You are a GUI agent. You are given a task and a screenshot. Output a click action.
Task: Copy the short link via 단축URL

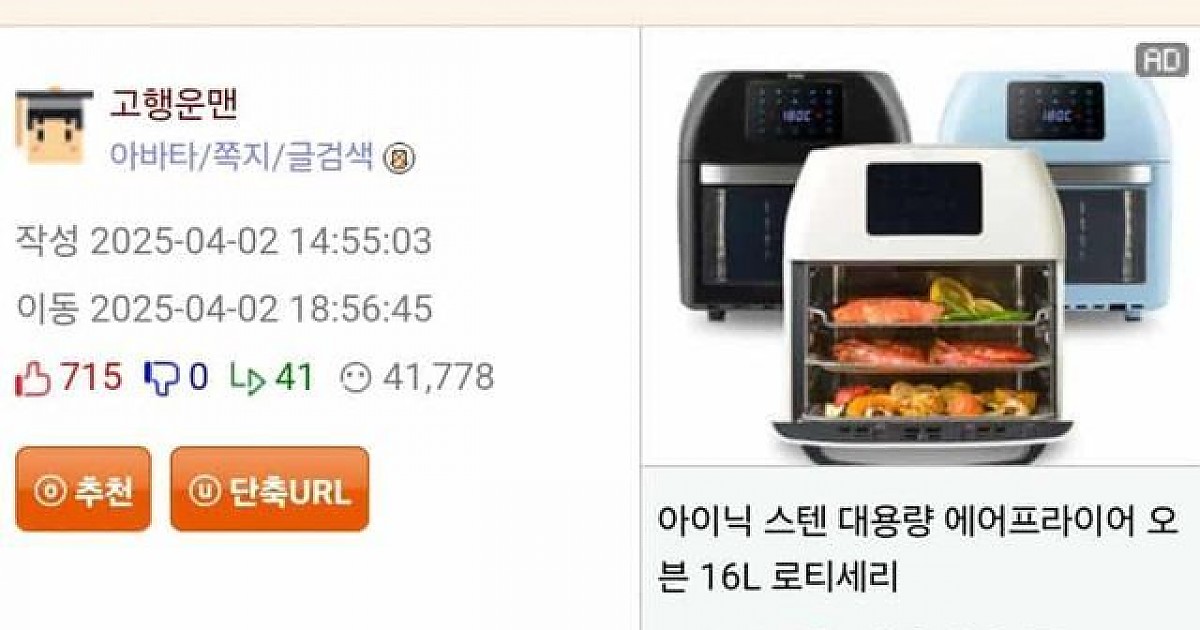[269, 490]
